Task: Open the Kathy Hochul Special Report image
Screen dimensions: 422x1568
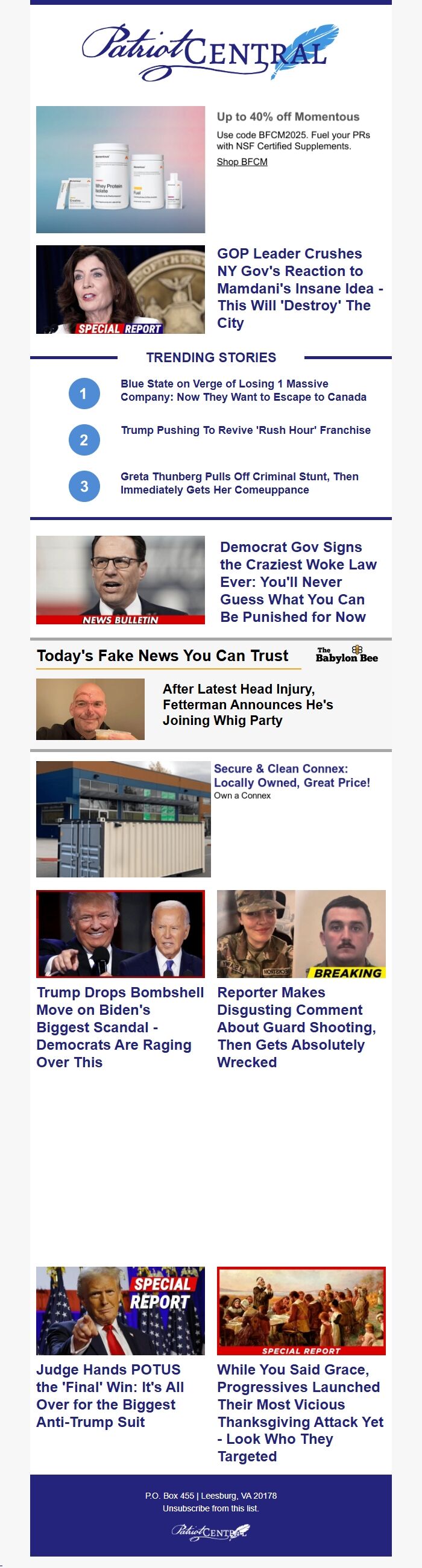Action: point(121,290)
